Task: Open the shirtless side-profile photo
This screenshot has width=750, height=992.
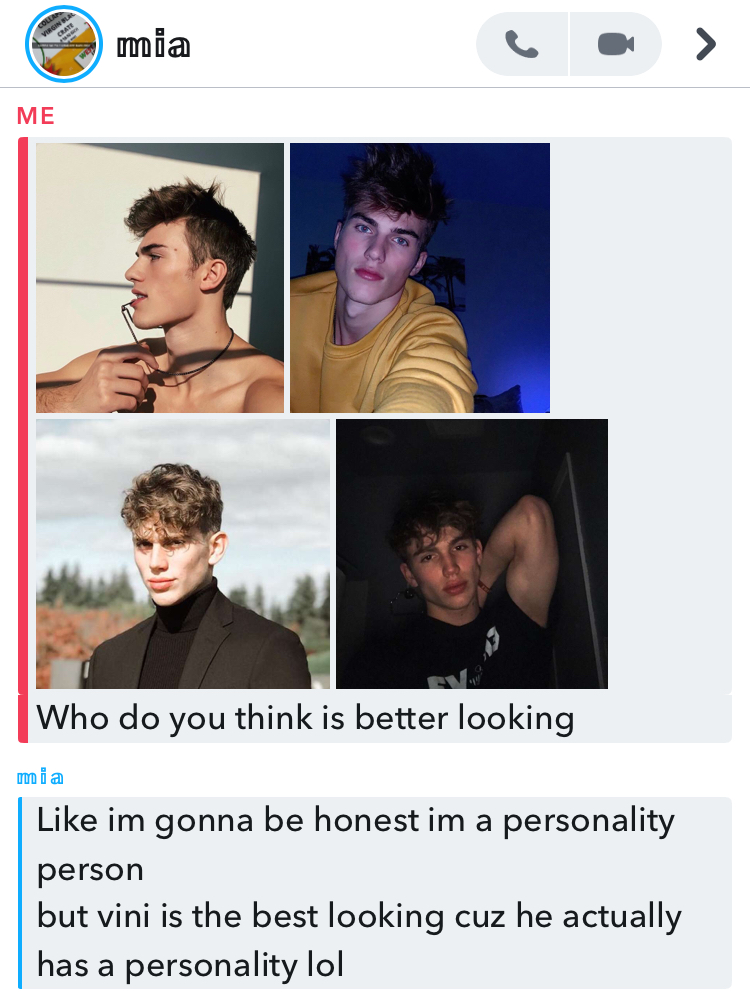Action: [160, 278]
